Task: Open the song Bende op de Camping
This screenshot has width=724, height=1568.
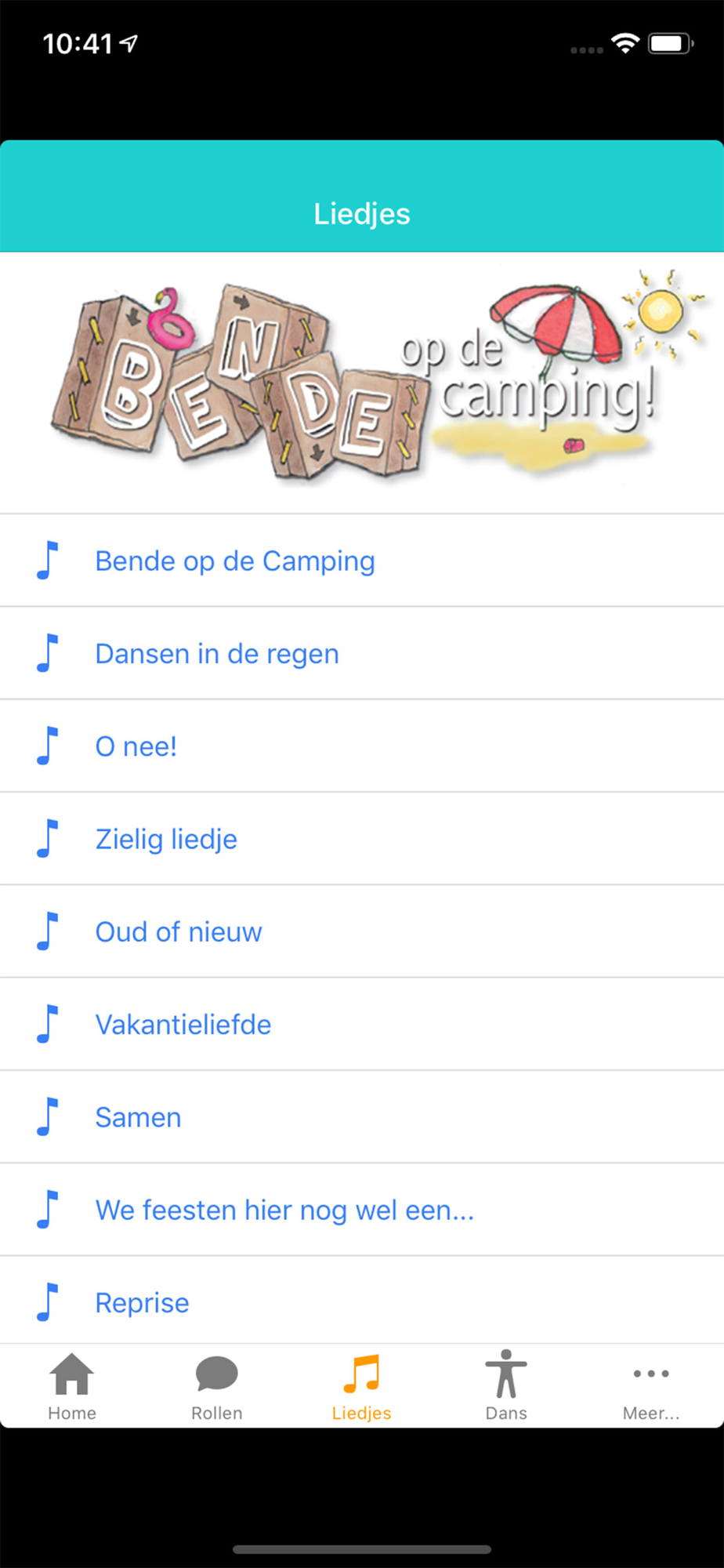Action: click(362, 561)
